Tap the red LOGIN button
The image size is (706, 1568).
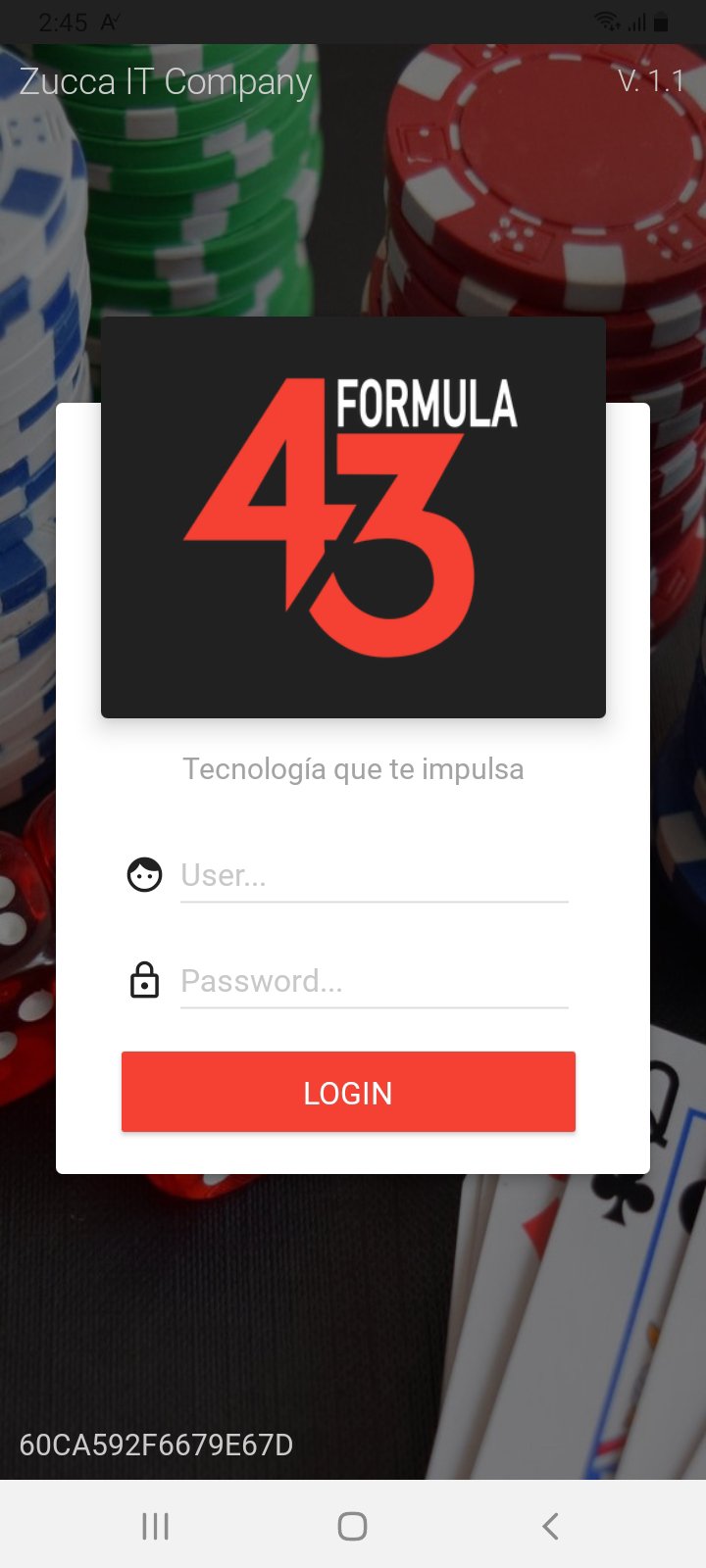[348, 1092]
